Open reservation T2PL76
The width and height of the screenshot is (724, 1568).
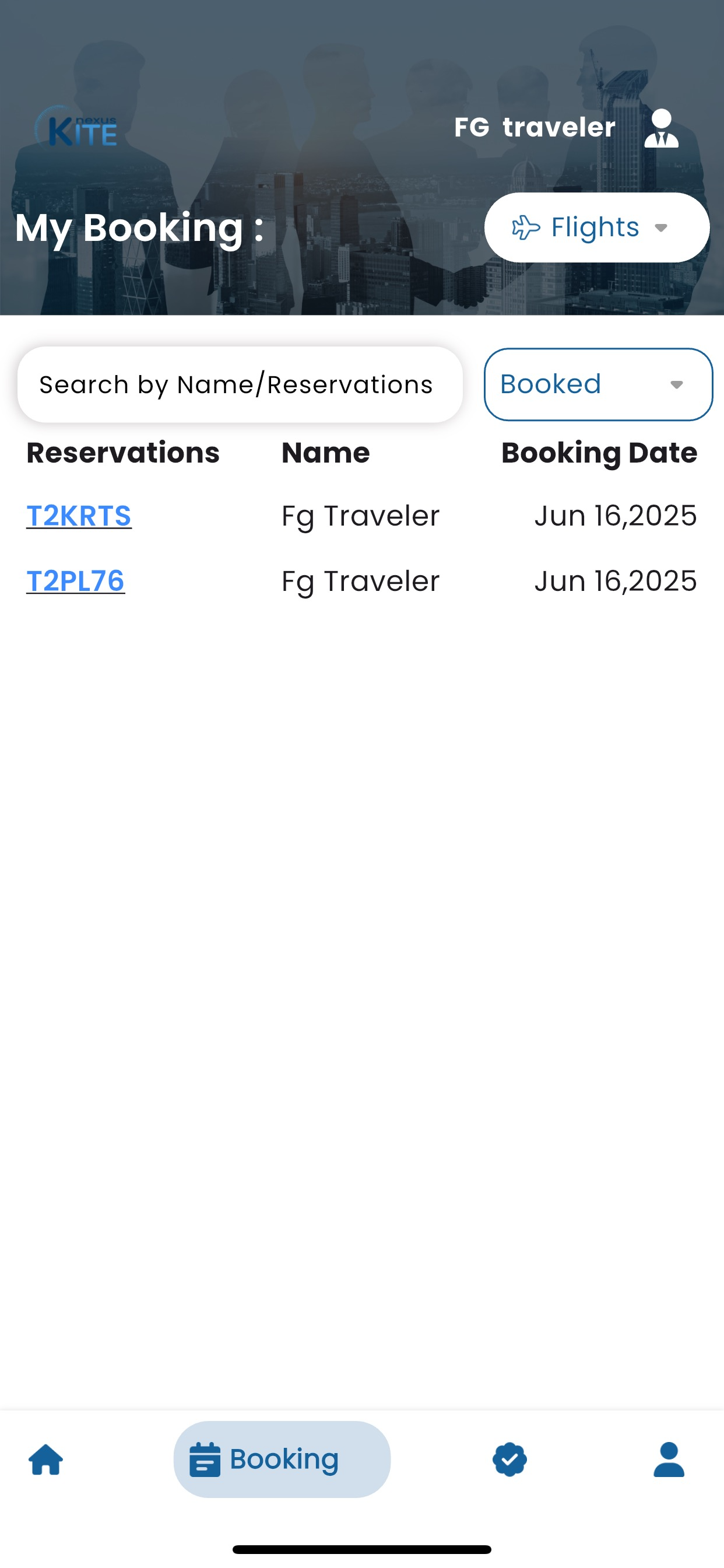(x=75, y=582)
